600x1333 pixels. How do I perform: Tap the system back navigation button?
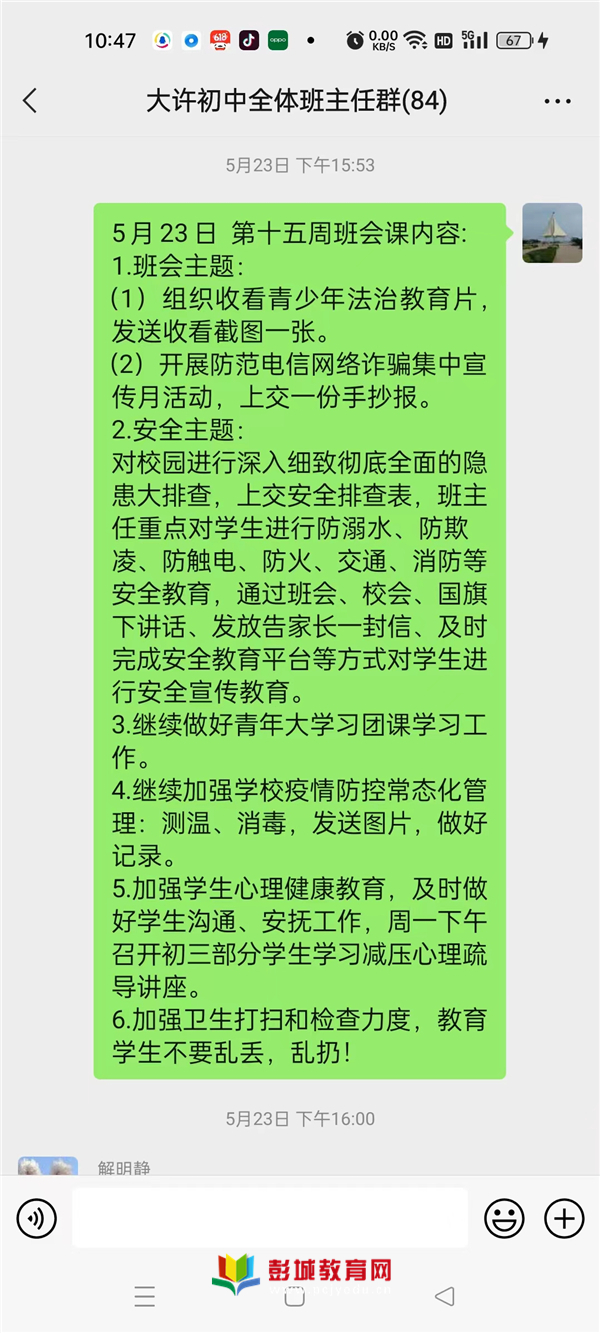(445, 1297)
